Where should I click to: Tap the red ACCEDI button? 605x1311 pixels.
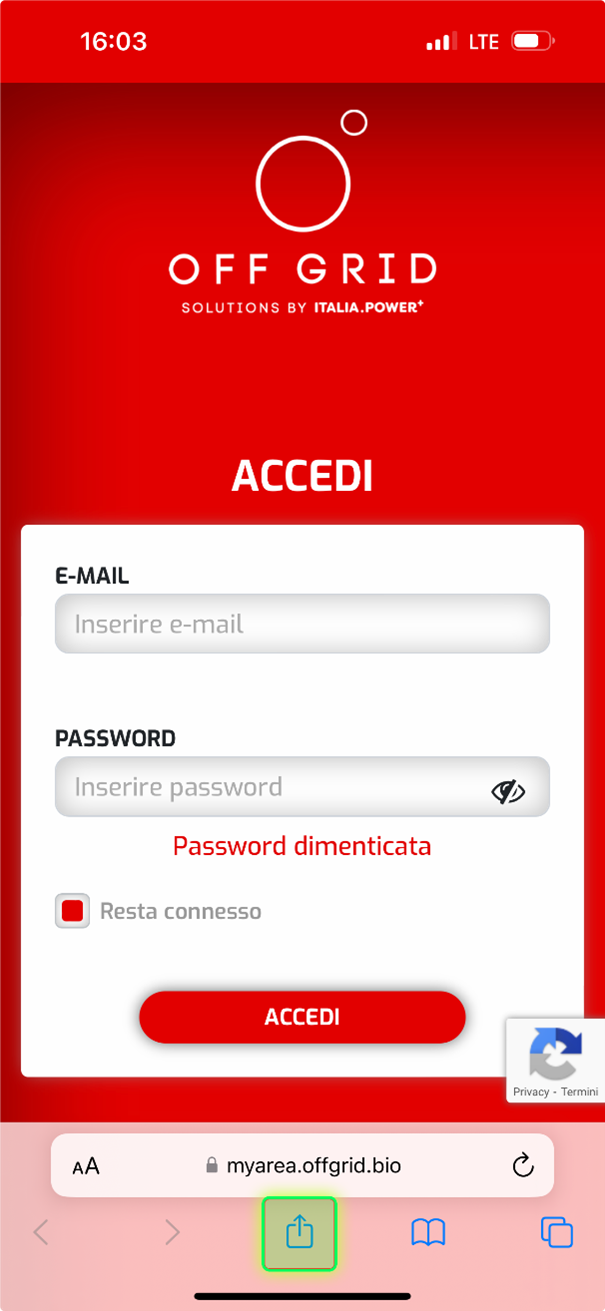click(x=302, y=1017)
